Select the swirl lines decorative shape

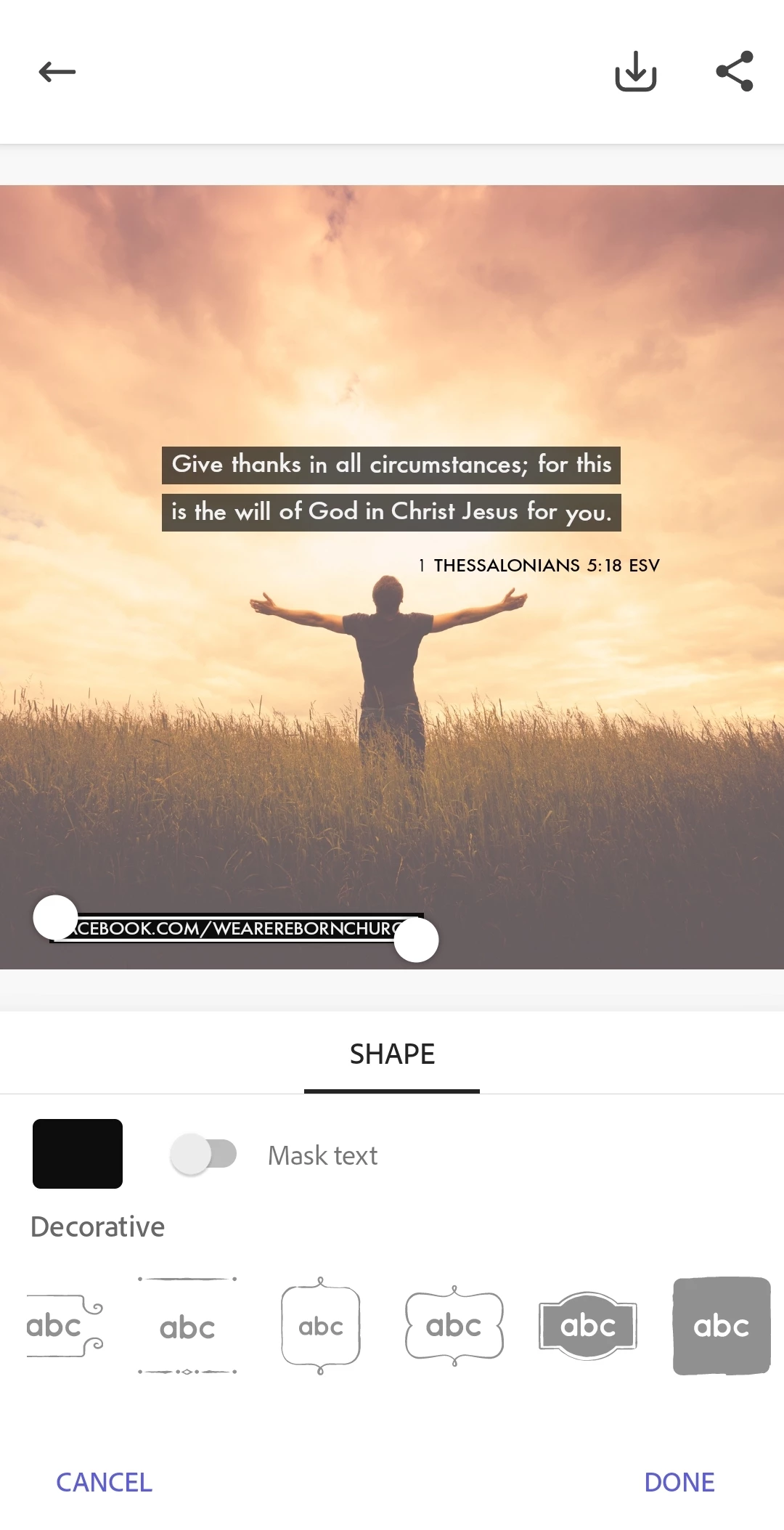pos(64,1326)
